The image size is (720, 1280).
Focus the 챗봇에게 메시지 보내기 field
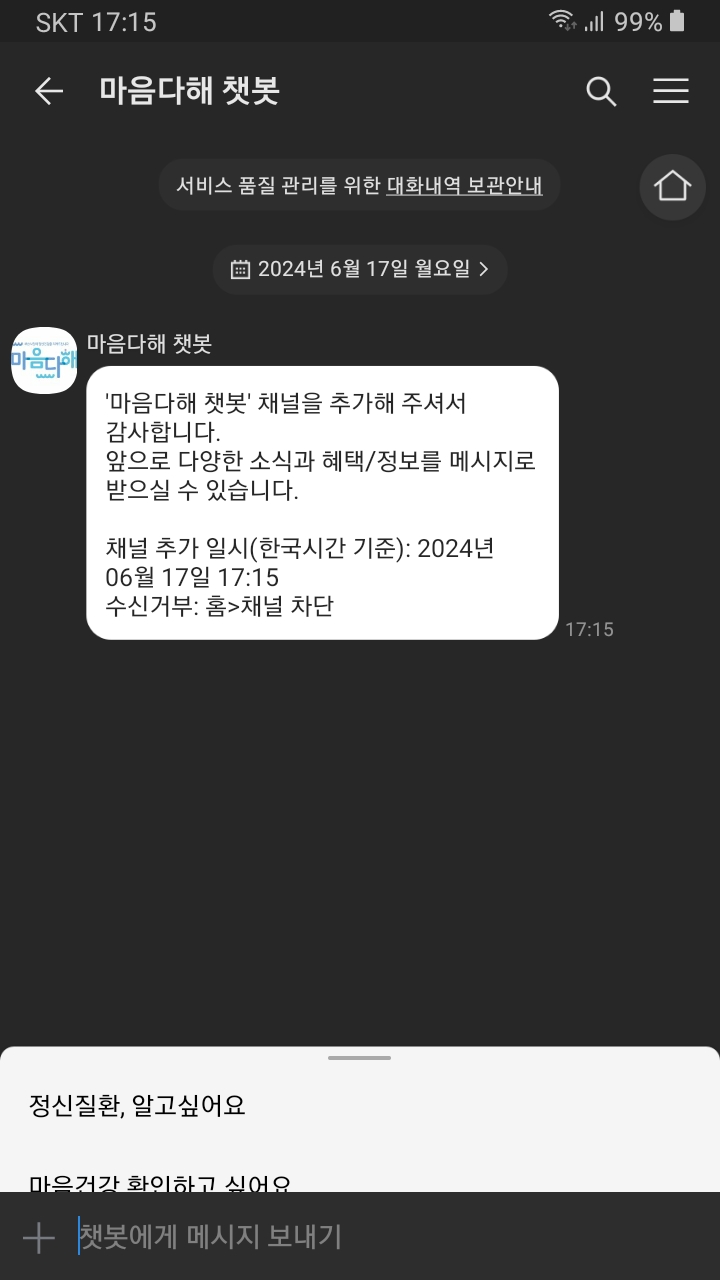click(x=380, y=1238)
